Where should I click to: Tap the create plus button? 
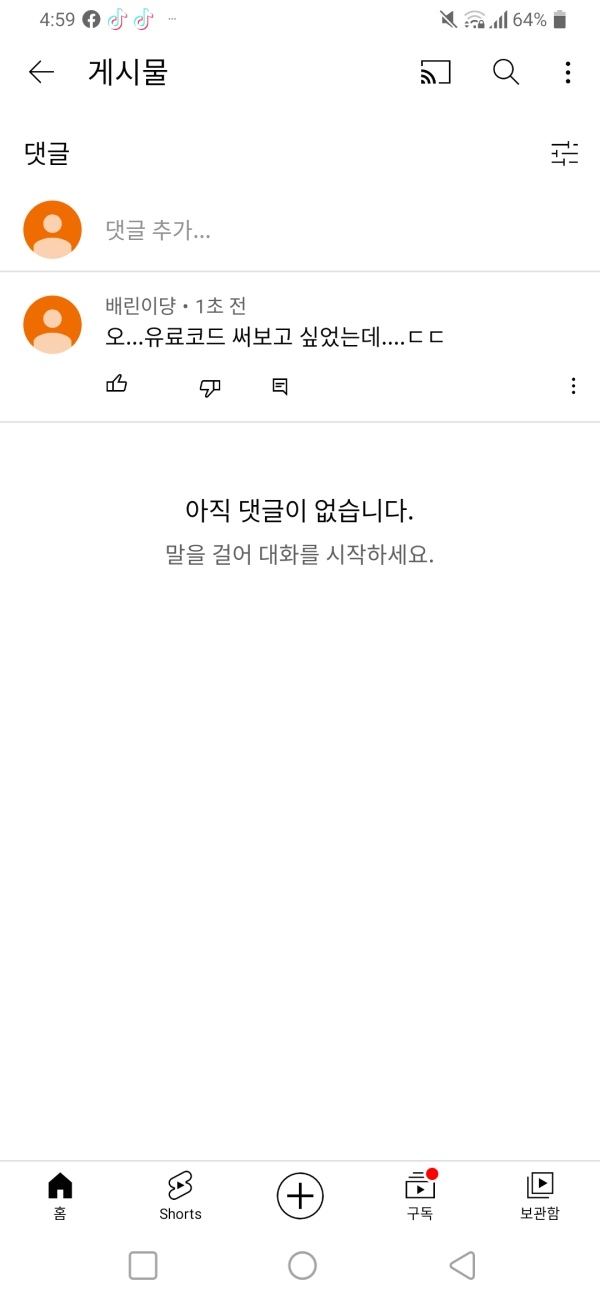click(x=300, y=1196)
